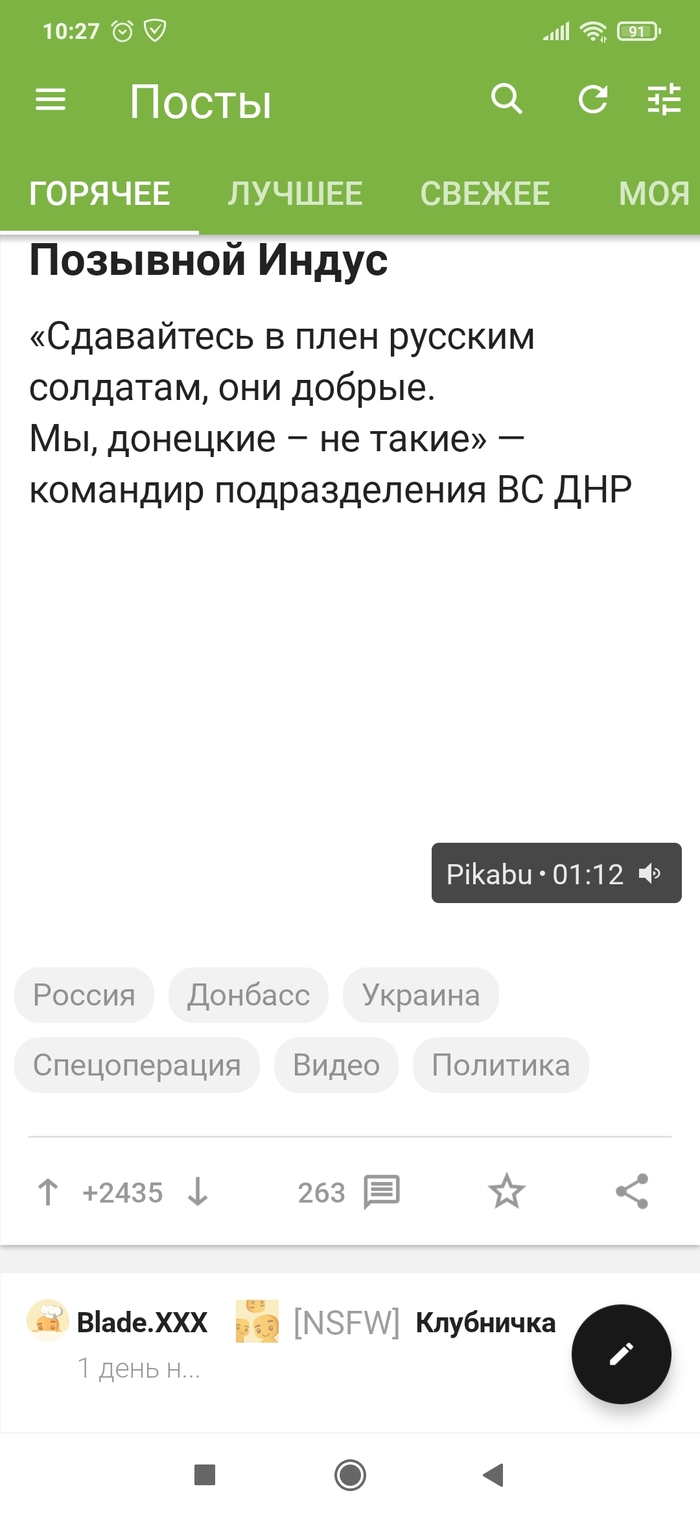Image resolution: width=700 pixels, height=1517 pixels.
Task: Switch to the Лучшее tab
Action: tap(295, 193)
